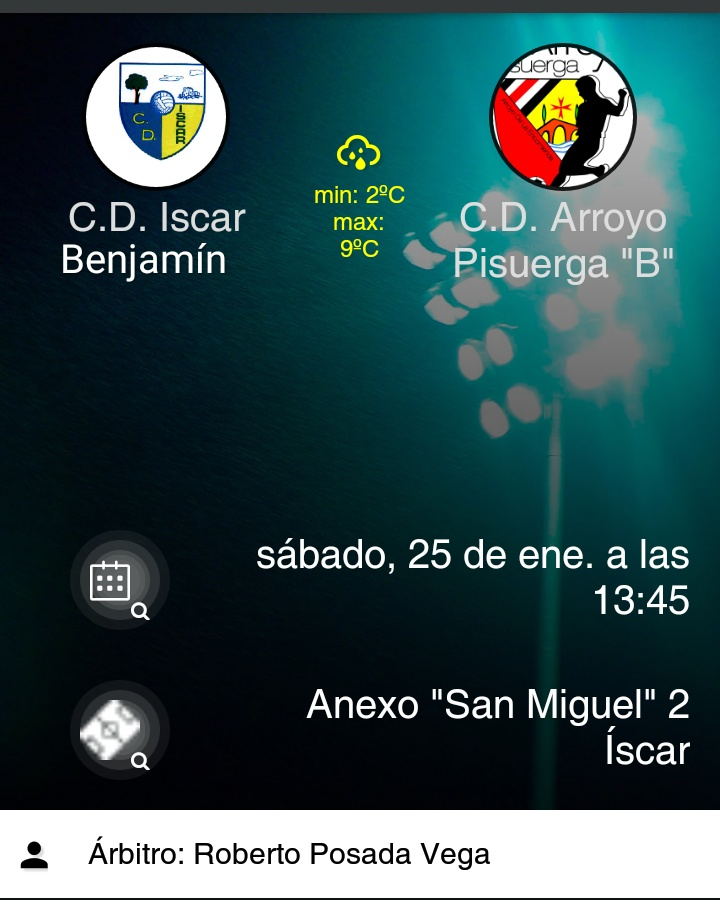Open C.D. Arroyo Pisuerga B team crest
This screenshot has width=720, height=907.
tap(563, 117)
